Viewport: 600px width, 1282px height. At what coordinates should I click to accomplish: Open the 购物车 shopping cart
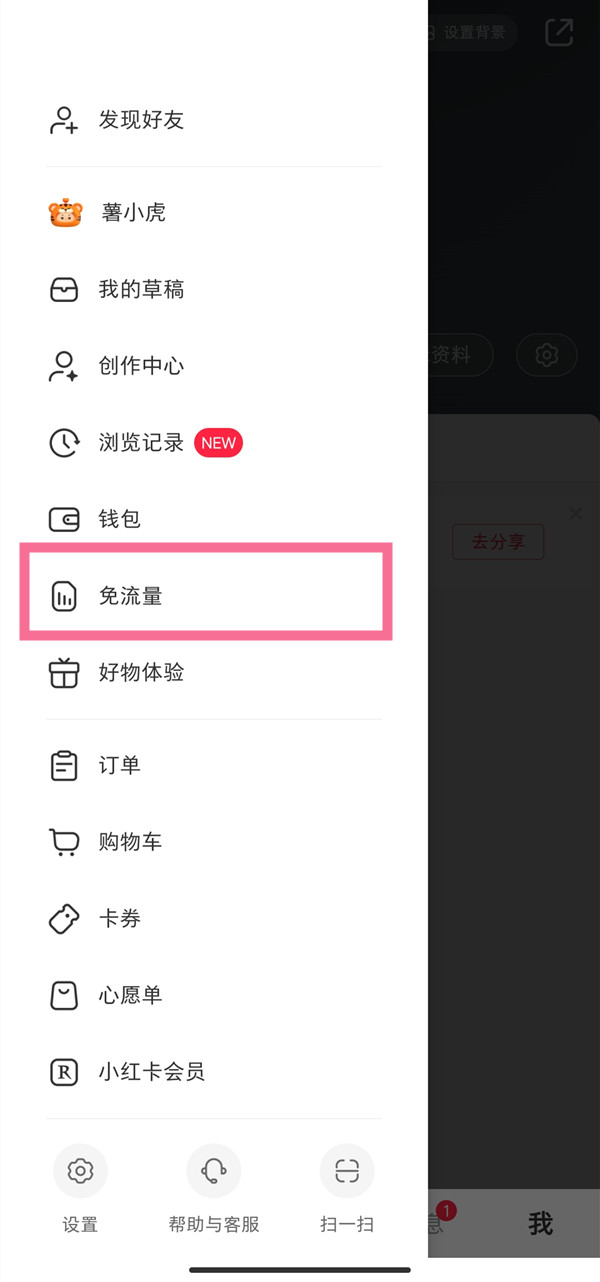point(129,842)
